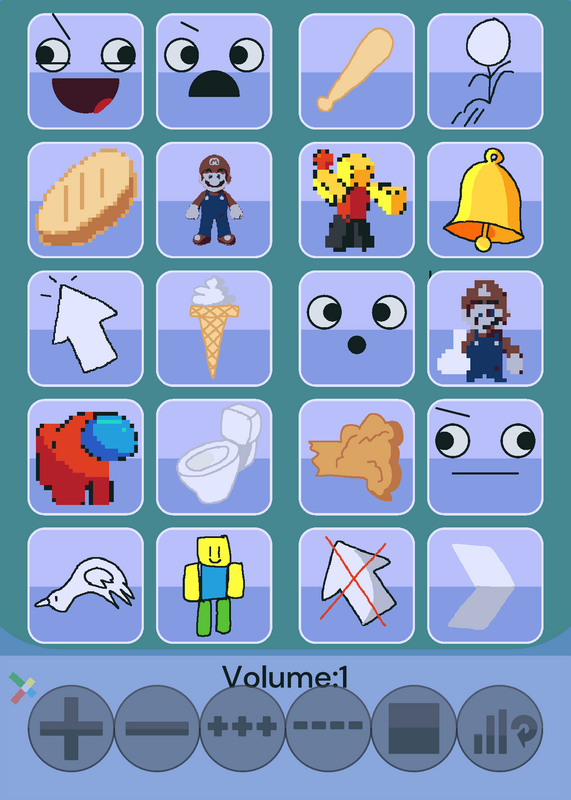The image size is (571, 800).
Task: Play the clicking cursor sound
Action: click(86, 329)
